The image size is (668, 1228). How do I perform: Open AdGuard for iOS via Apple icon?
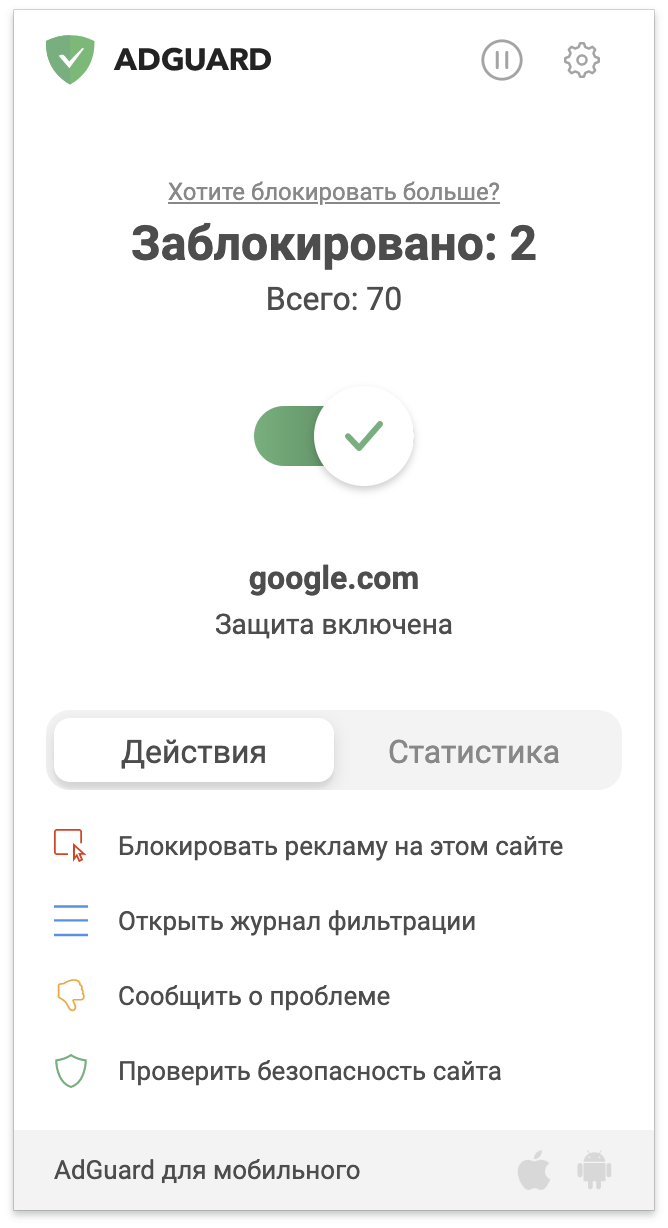534,1170
